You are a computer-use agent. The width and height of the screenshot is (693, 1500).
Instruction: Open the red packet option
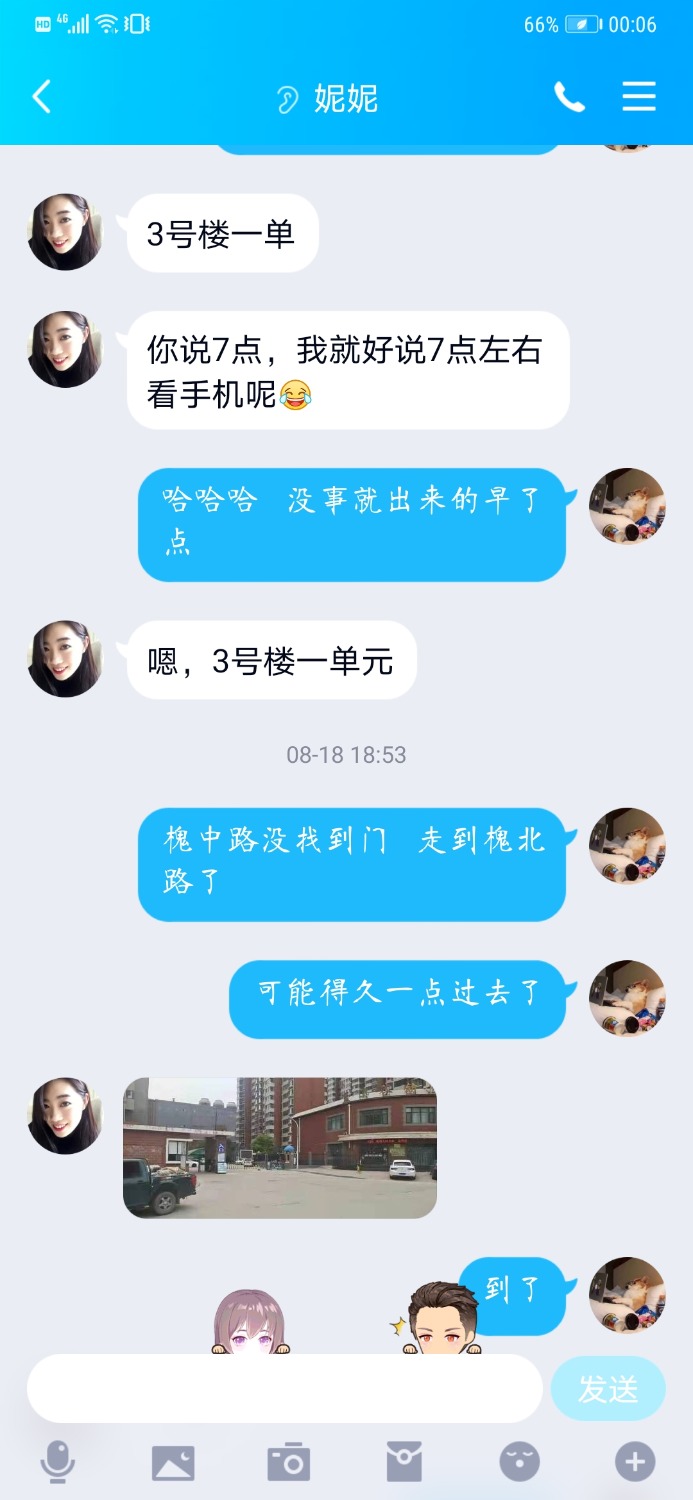click(404, 1462)
